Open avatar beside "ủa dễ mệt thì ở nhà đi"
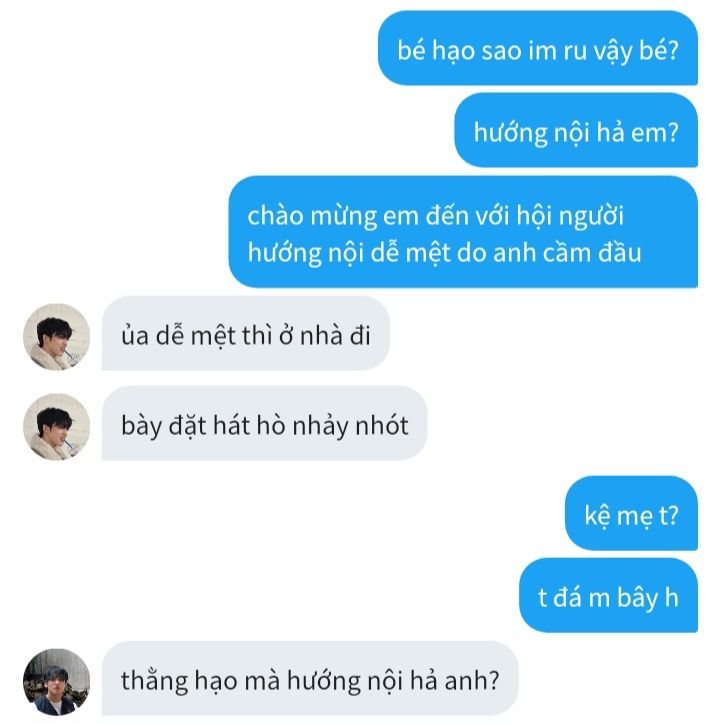 (x=57, y=337)
